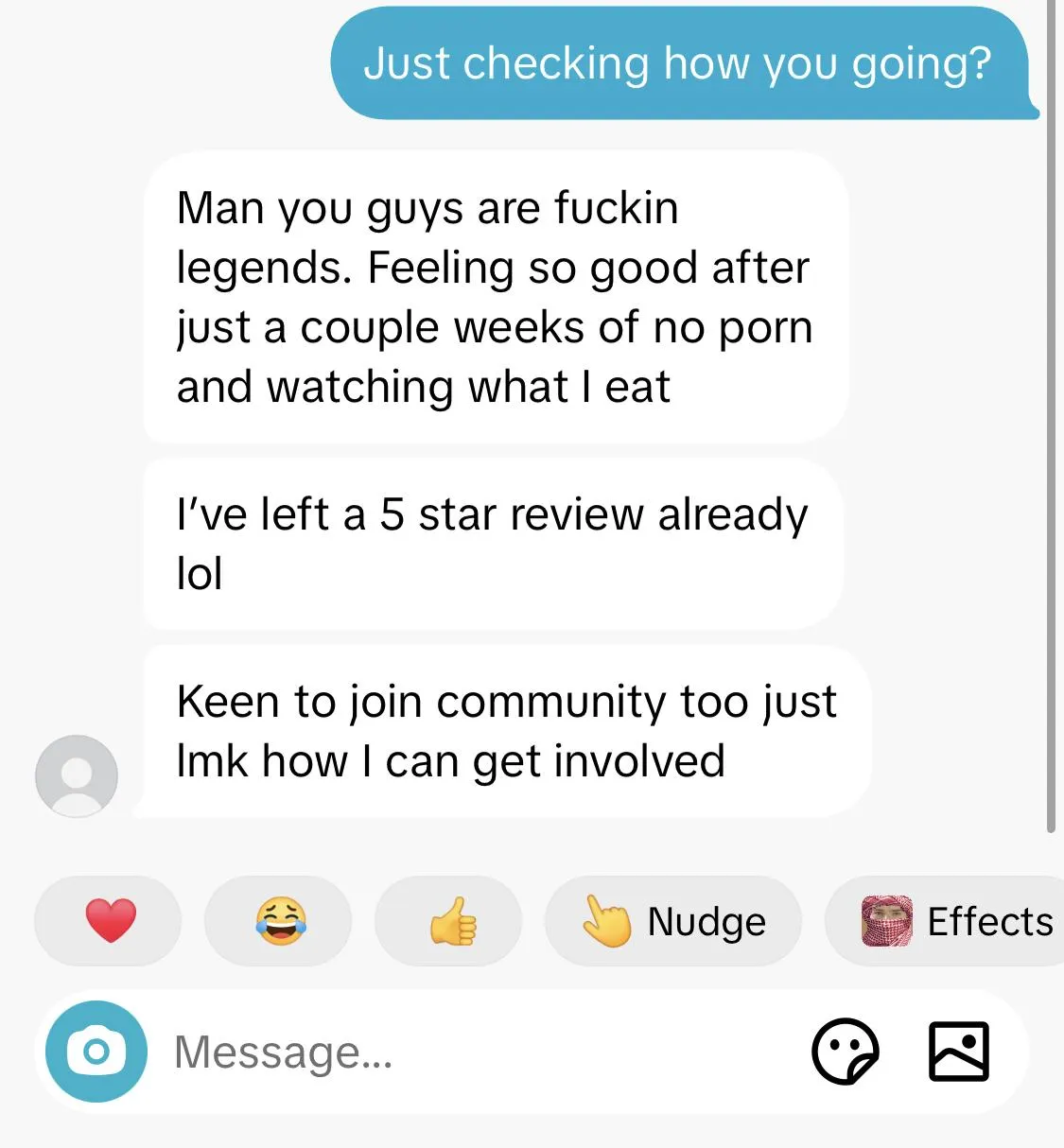Image resolution: width=1064 pixels, height=1148 pixels.
Task: Send a thumbs up reaction
Action: click(x=450, y=920)
